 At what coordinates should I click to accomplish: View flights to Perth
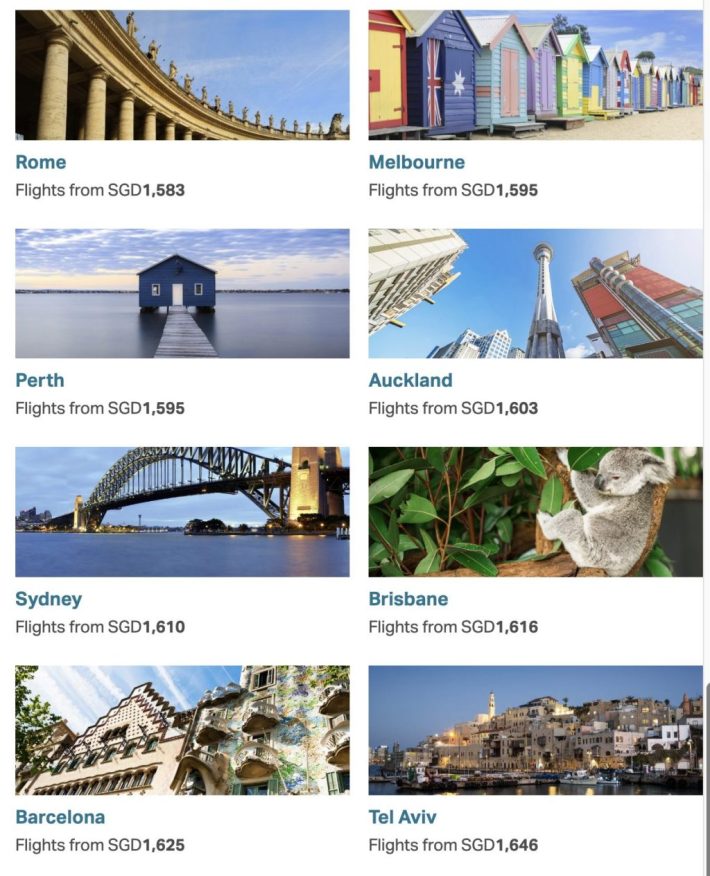click(x=182, y=293)
